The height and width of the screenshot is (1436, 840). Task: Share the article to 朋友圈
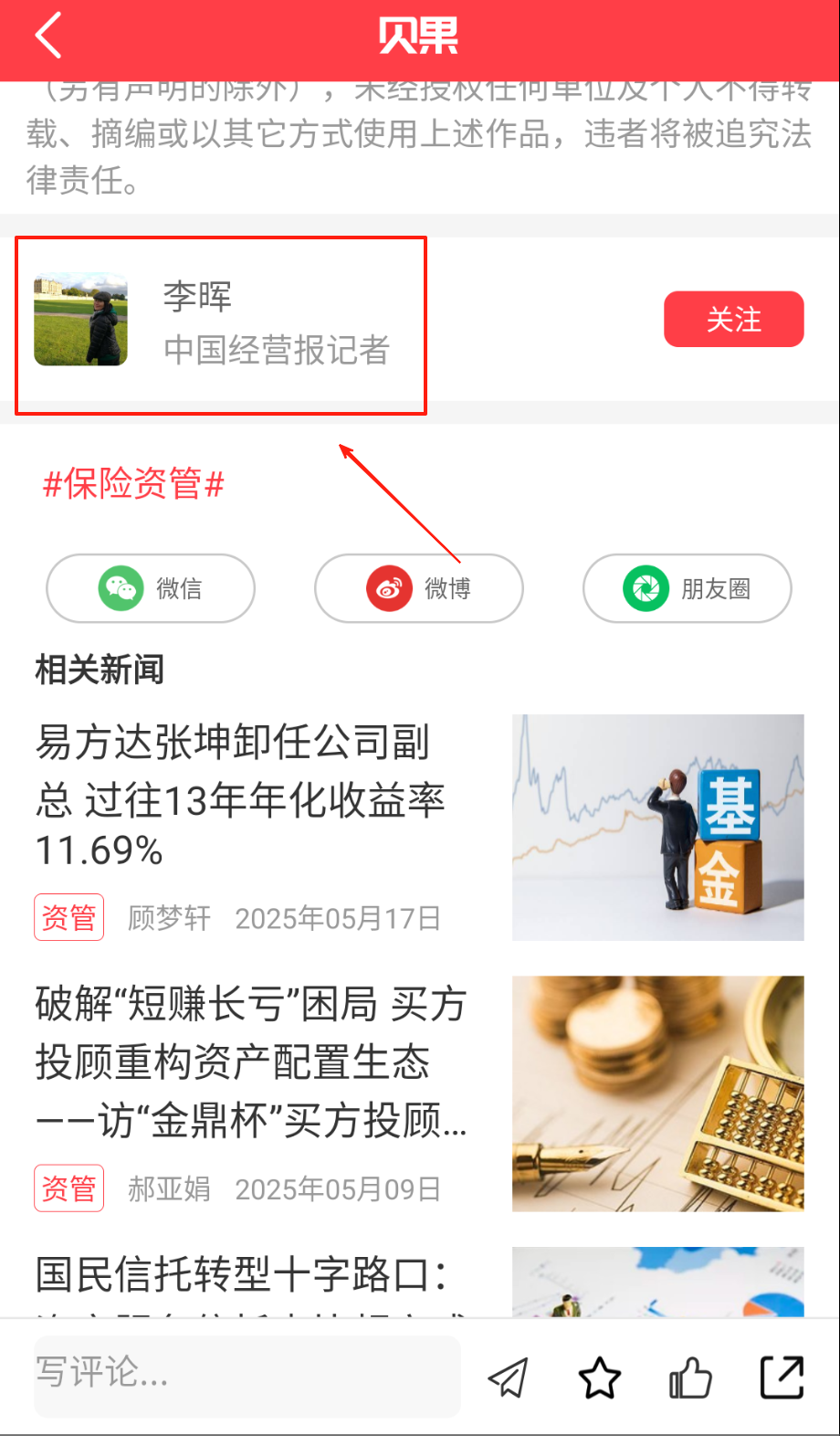point(687,588)
